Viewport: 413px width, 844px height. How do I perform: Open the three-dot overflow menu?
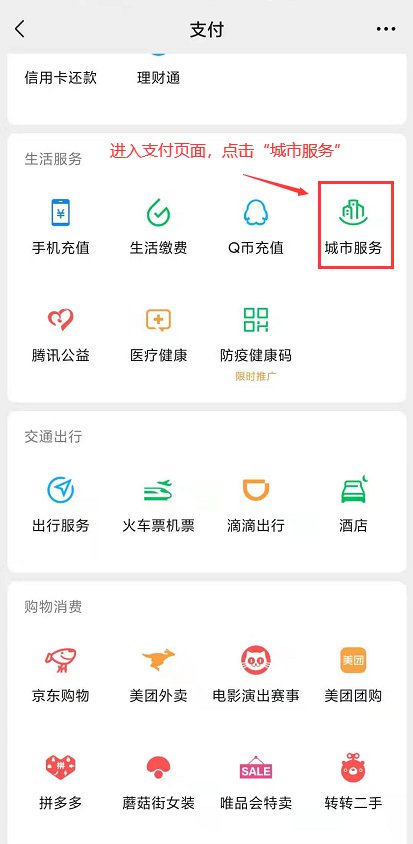[x=386, y=29]
